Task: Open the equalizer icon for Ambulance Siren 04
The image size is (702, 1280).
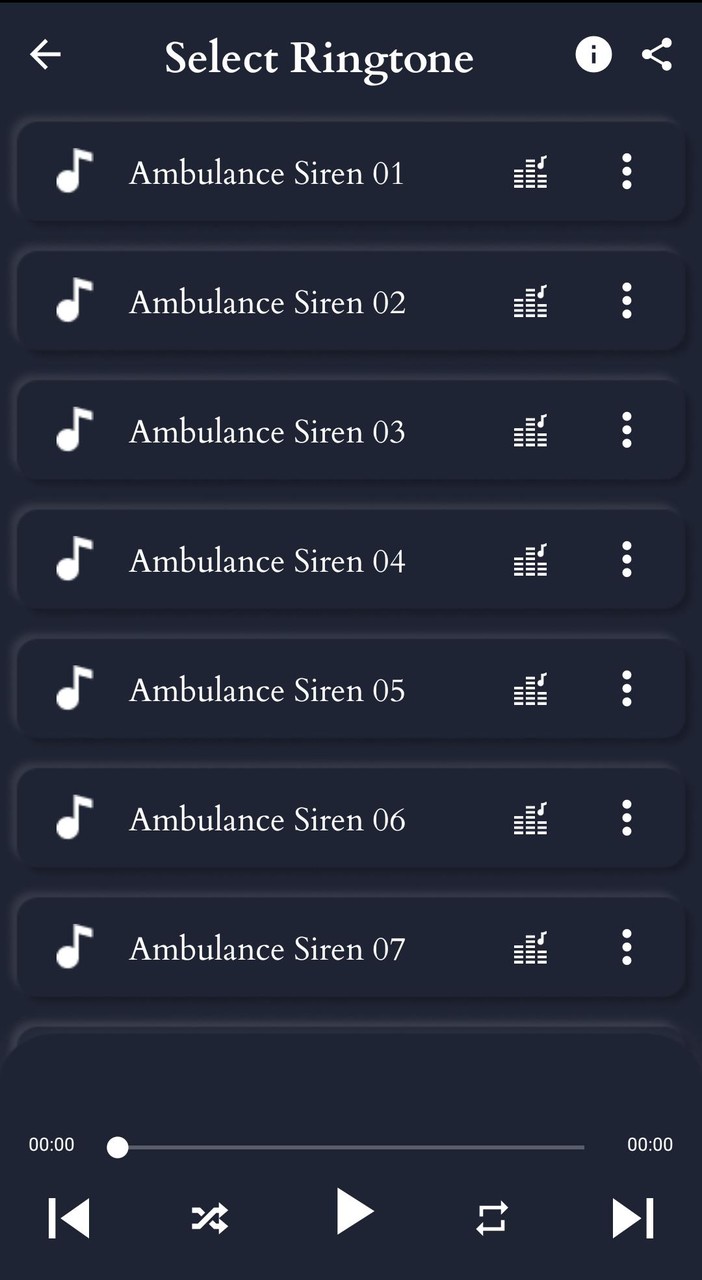Action: point(530,560)
